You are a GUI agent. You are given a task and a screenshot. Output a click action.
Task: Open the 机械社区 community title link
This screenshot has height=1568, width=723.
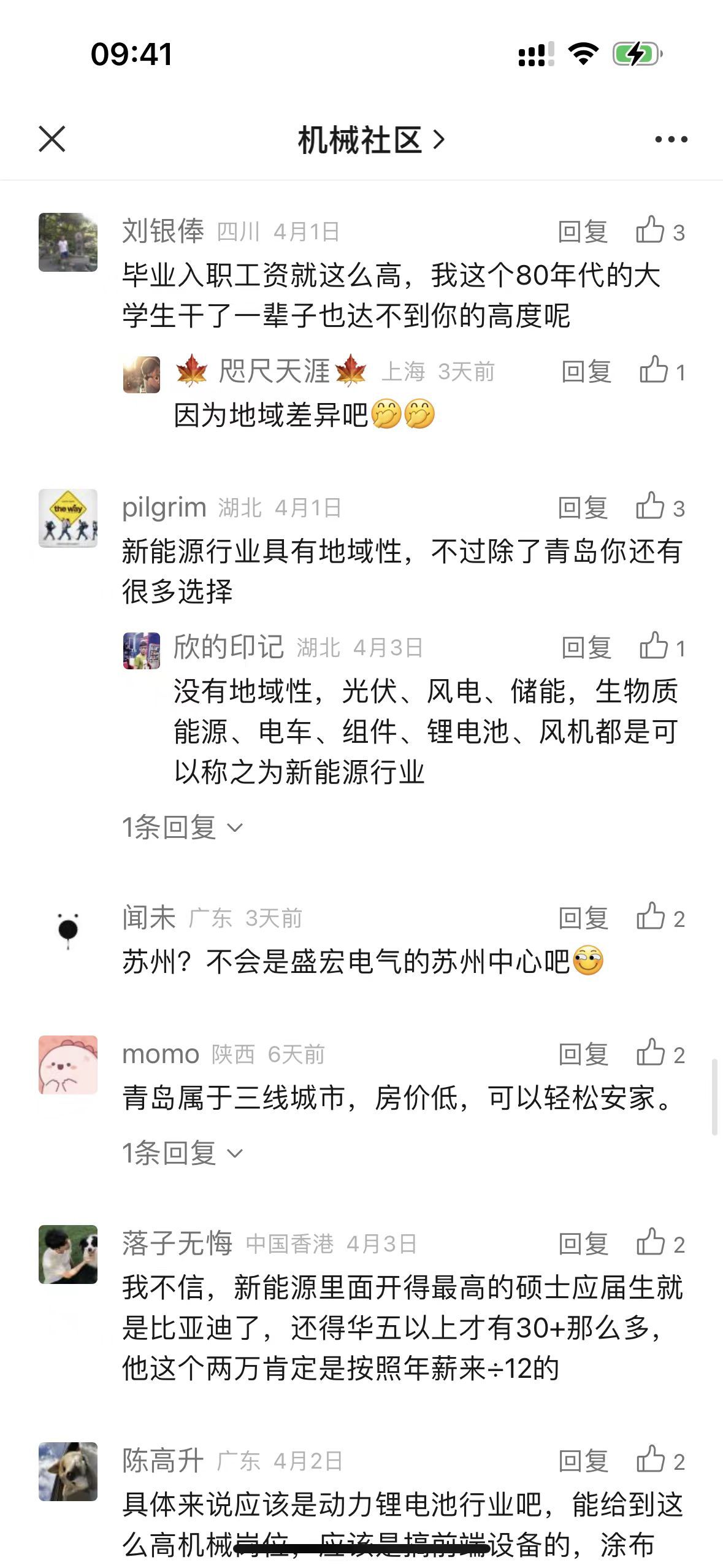[370, 140]
